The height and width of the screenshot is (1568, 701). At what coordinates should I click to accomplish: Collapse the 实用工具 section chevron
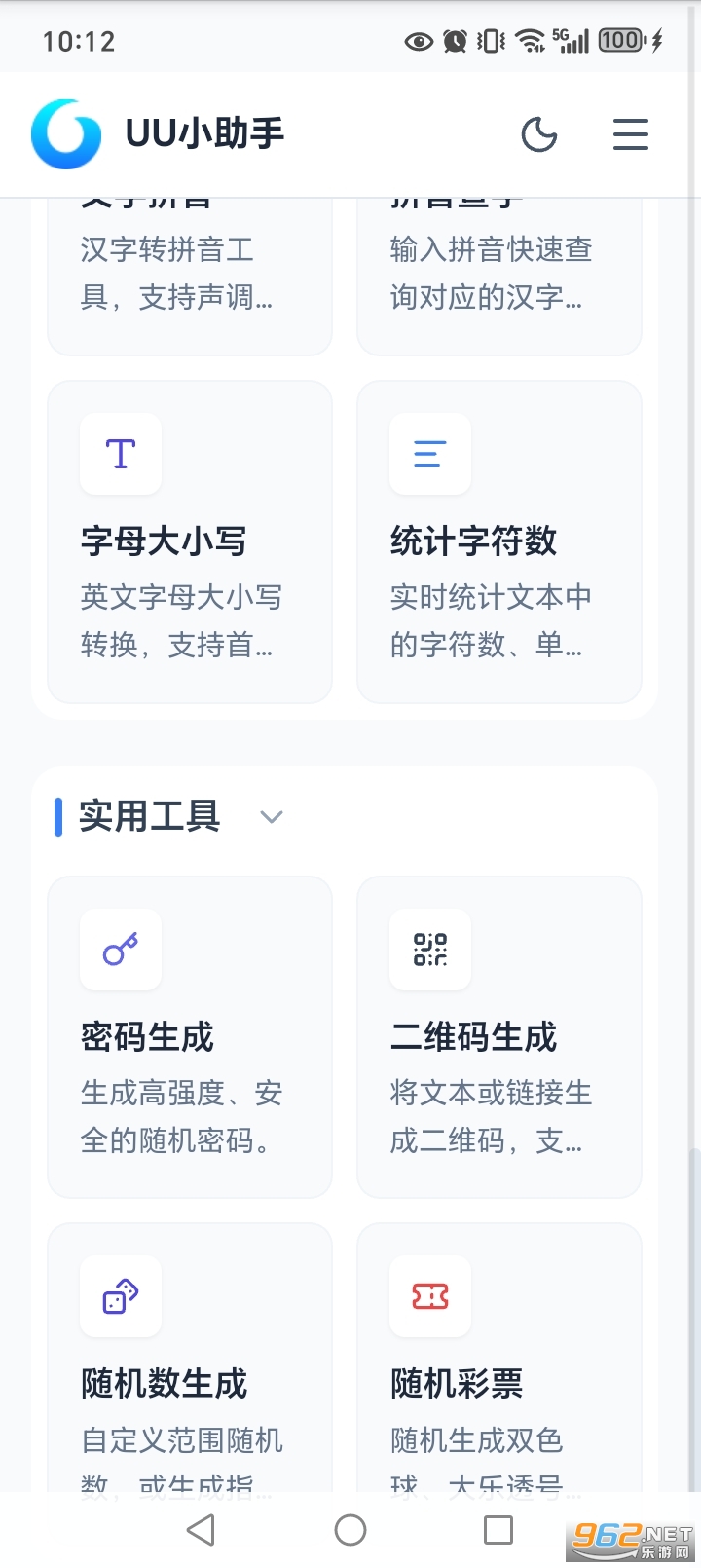click(272, 817)
